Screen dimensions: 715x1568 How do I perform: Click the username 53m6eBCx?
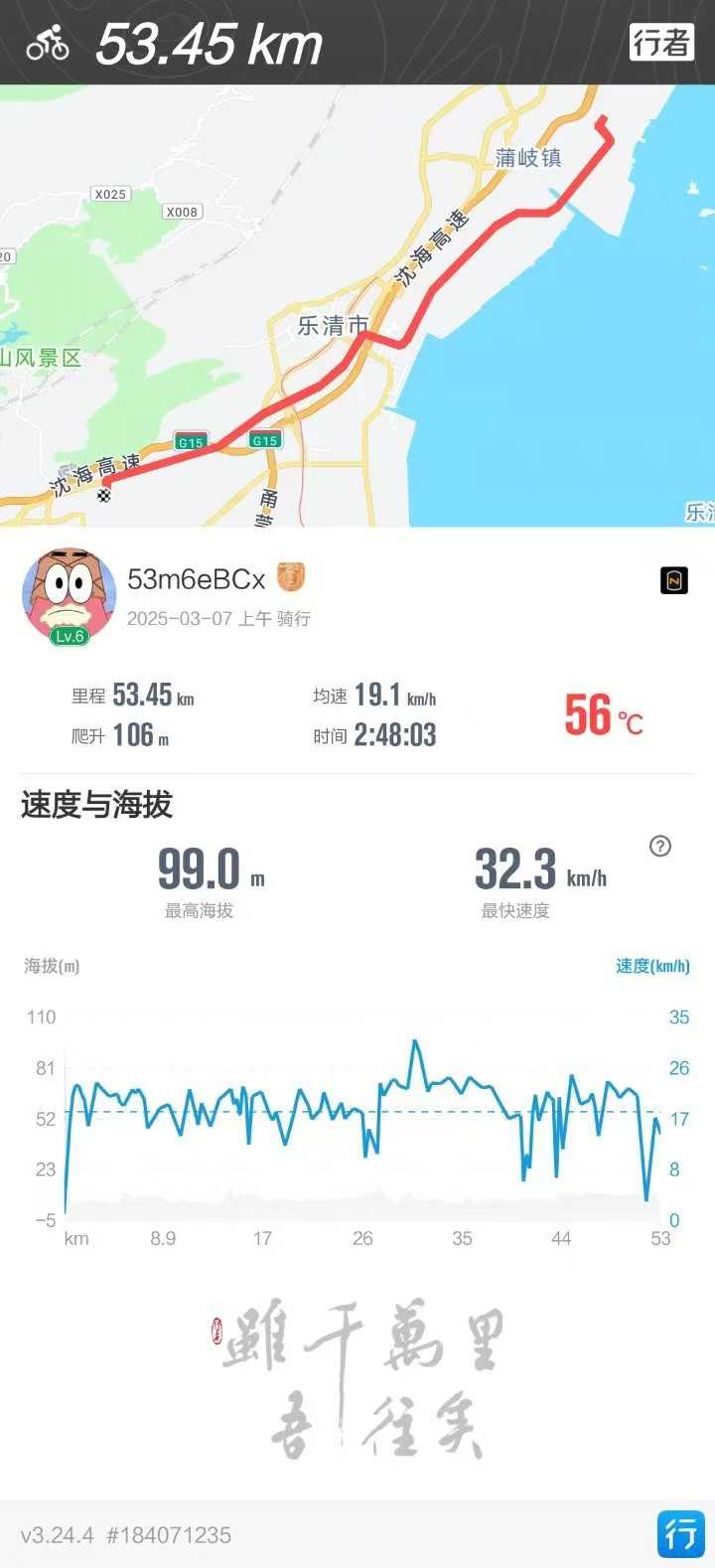(195, 578)
